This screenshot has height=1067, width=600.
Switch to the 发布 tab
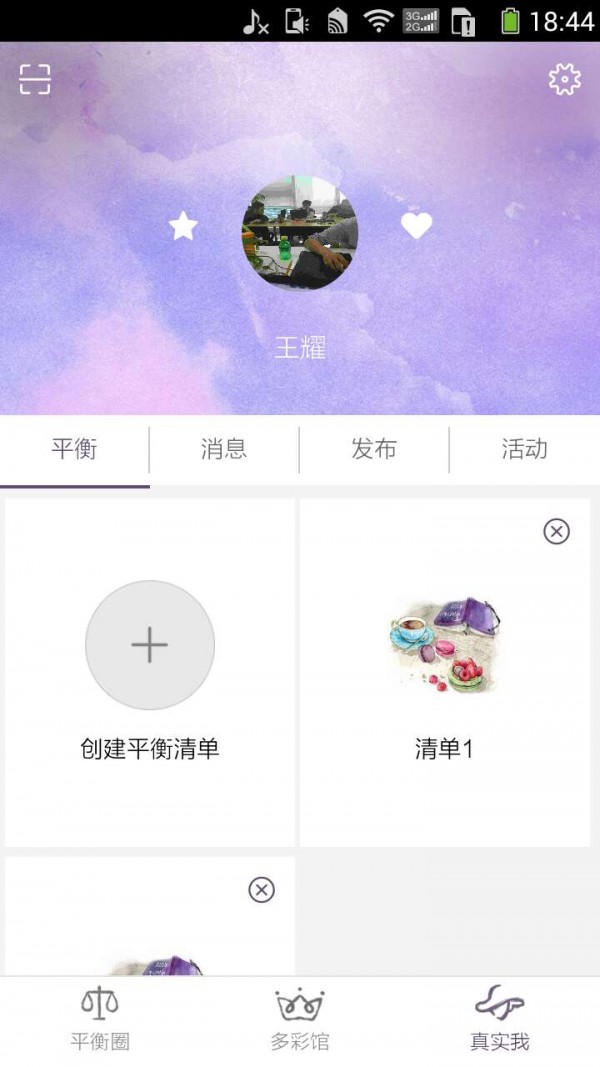pos(374,449)
